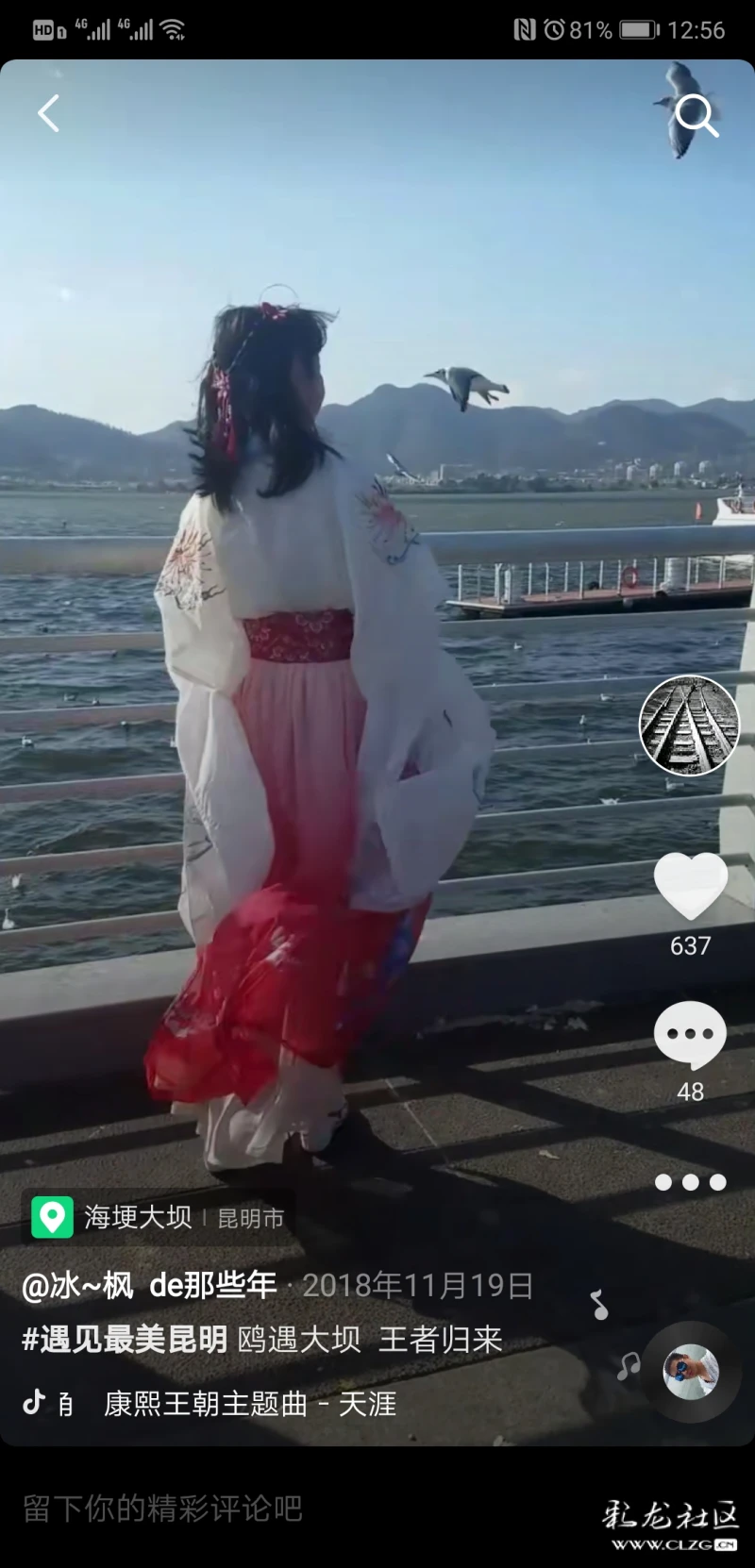Open the @冰~枫 de那些年 username
The width and height of the screenshot is (755, 1568).
pos(149,1285)
